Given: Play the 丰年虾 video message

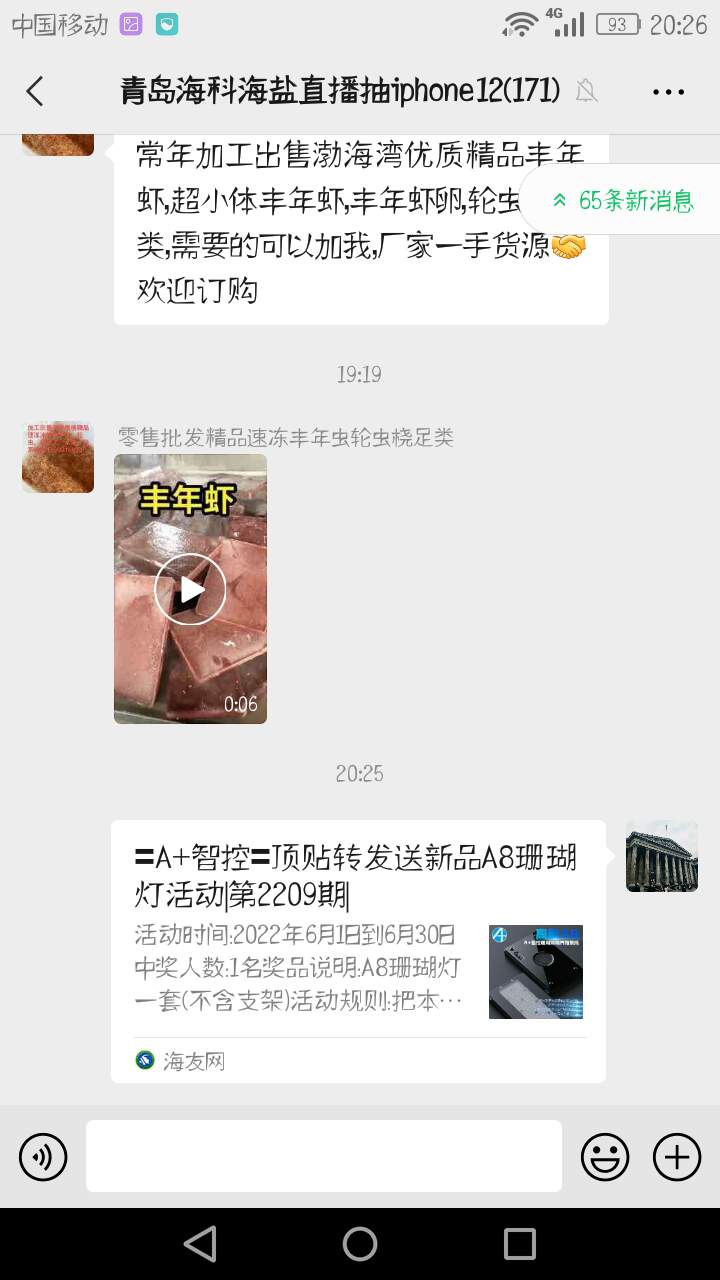Looking at the screenshot, I should coord(190,590).
